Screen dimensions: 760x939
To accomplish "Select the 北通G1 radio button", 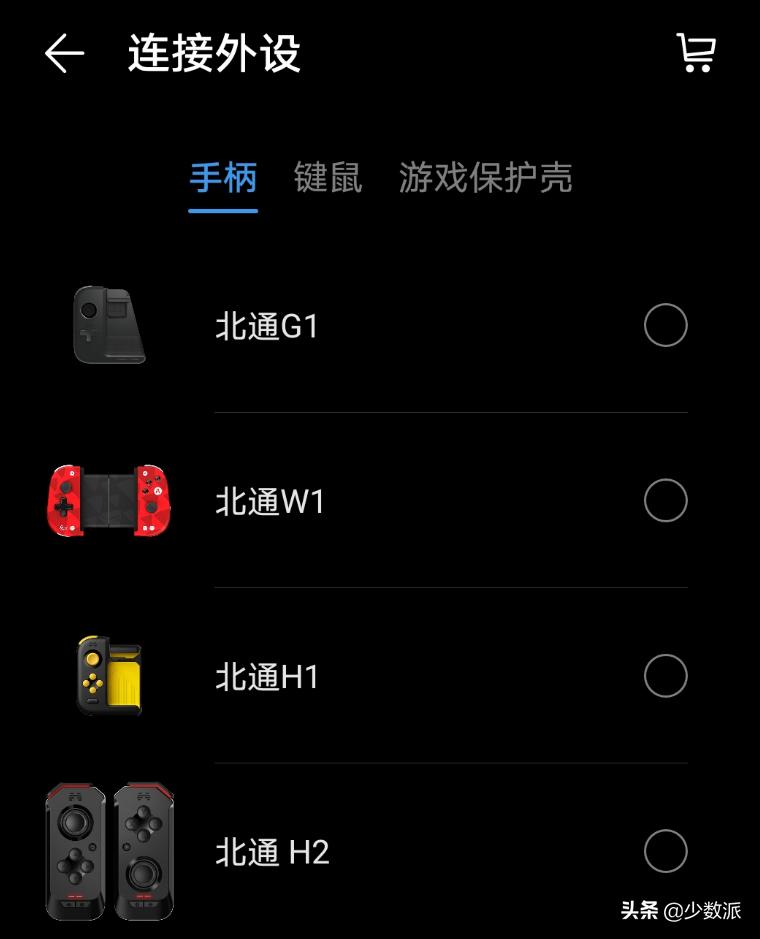I will pos(666,325).
